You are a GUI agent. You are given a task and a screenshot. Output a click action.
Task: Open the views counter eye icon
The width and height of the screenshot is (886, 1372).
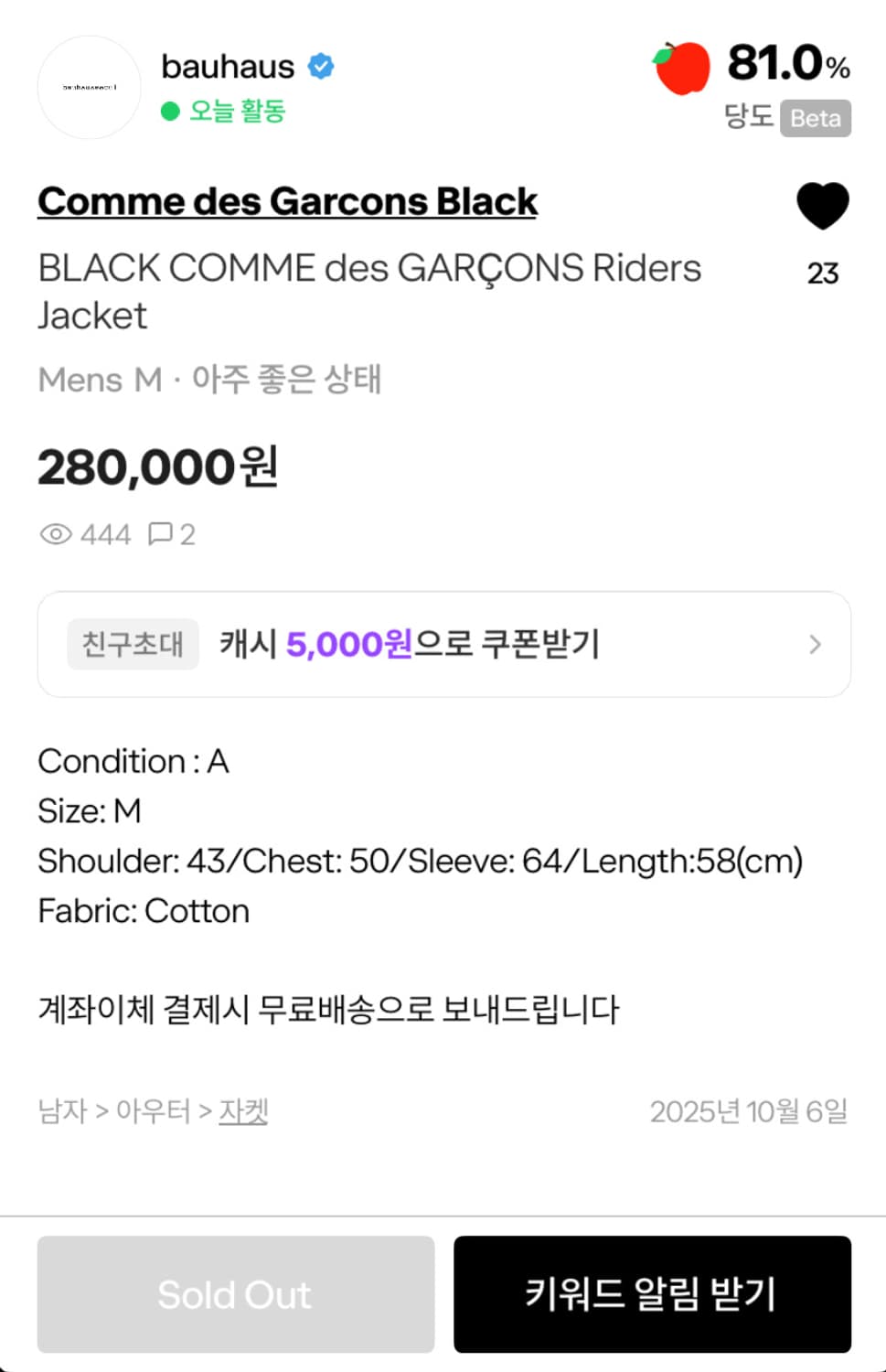click(57, 534)
